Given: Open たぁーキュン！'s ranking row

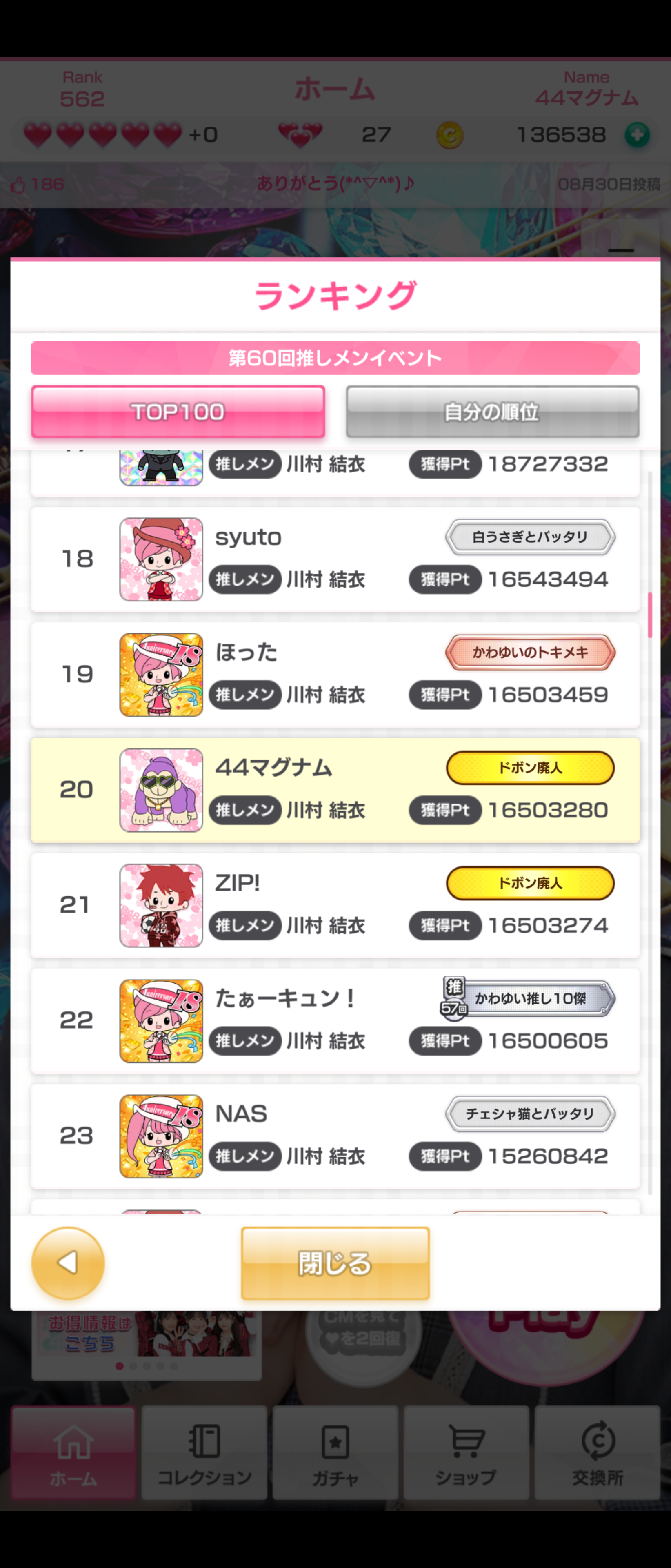Looking at the screenshot, I should click(335, 1021).
